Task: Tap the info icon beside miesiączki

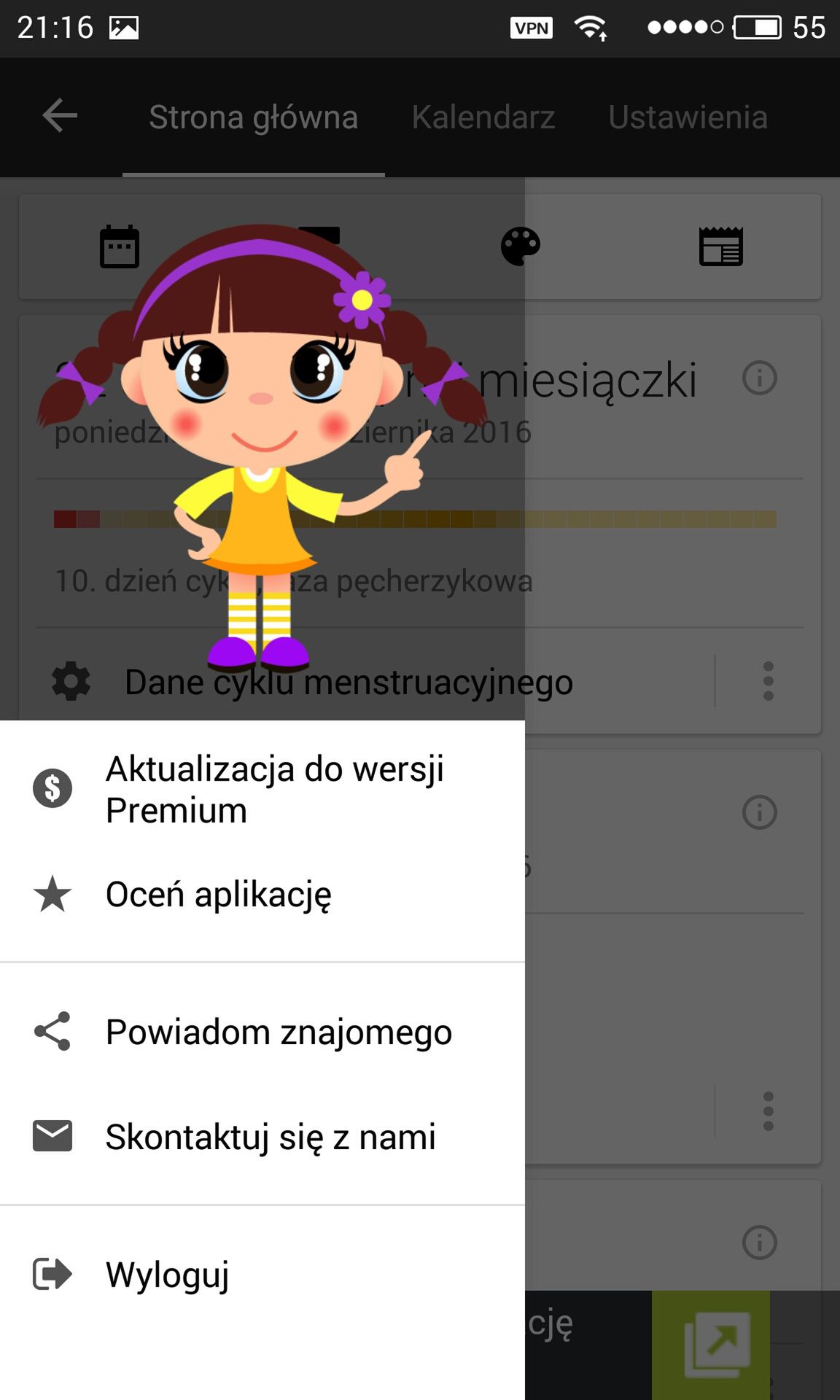Action: pos(760,378)
